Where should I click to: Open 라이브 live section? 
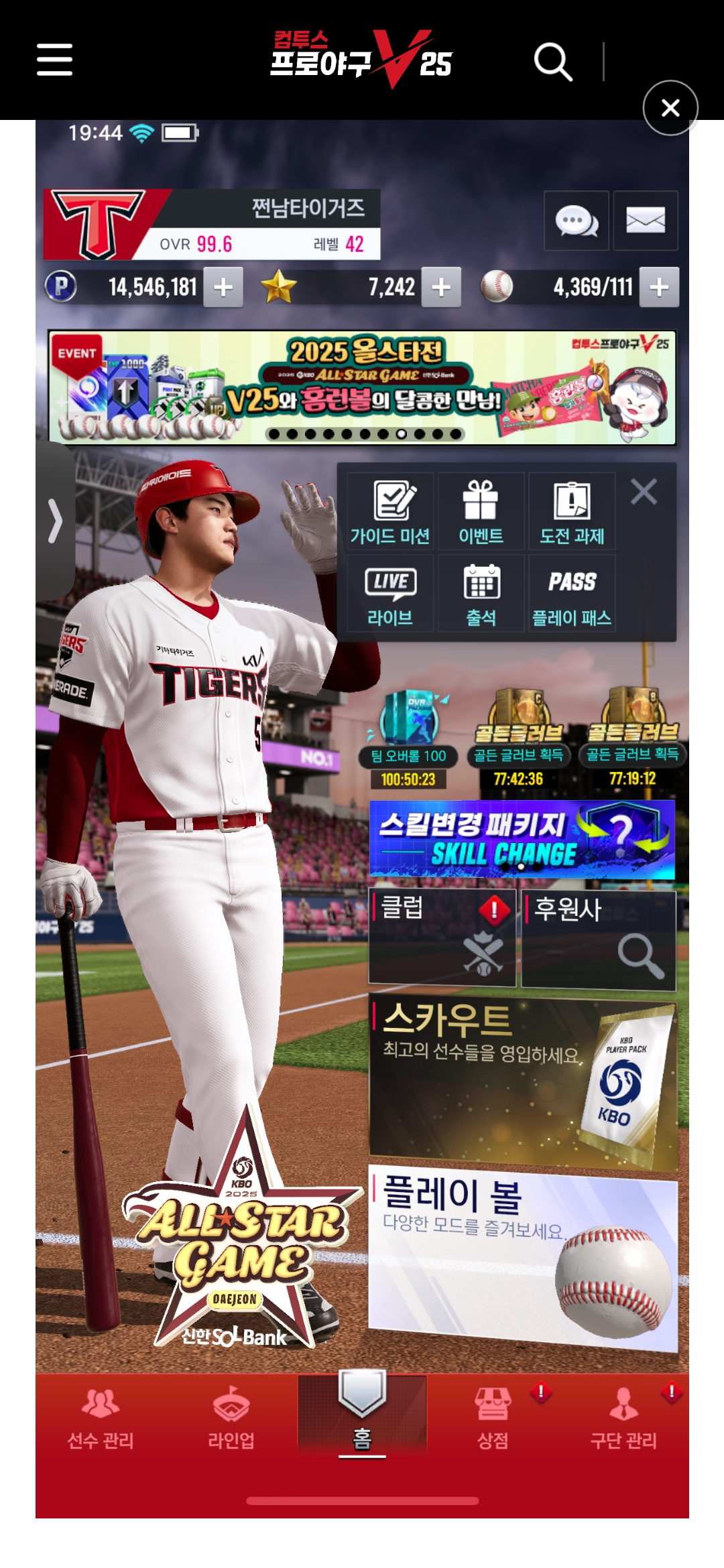click(x=390, y=594)
